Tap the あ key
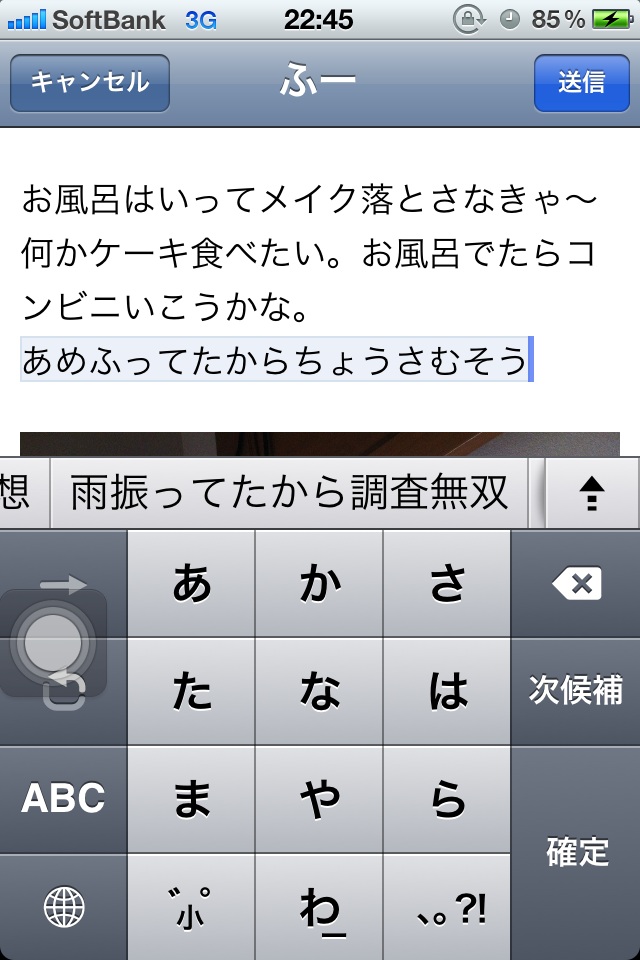This screenshot has height=960, width=640. click(x=191, y=583)
